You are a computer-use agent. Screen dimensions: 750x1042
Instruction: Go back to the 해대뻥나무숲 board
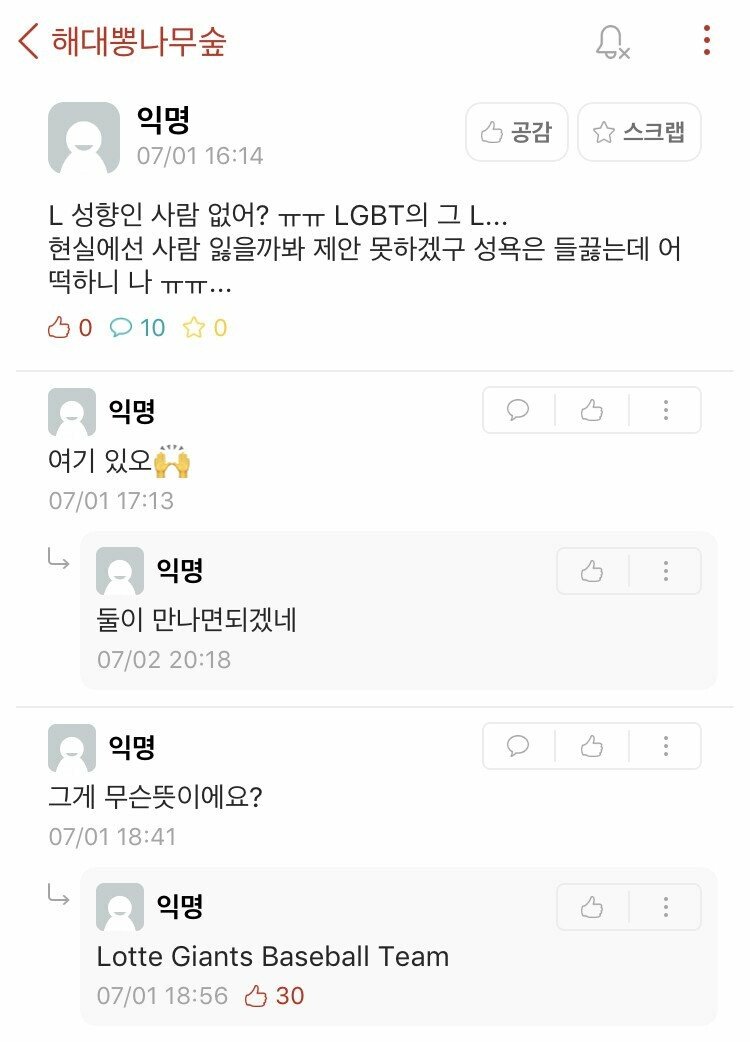pos(30,41)
